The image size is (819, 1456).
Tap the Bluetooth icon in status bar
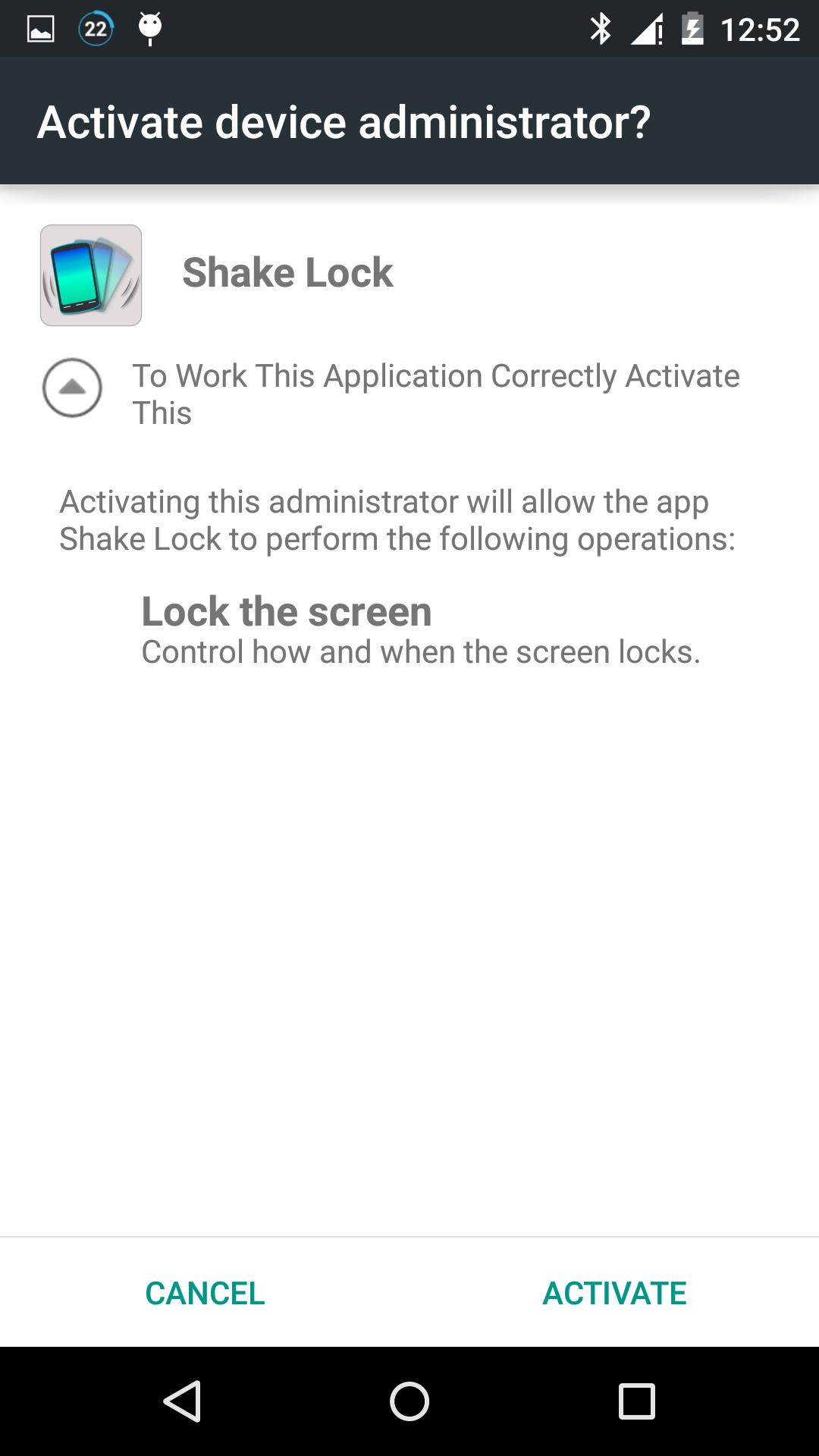coord(601,27)
